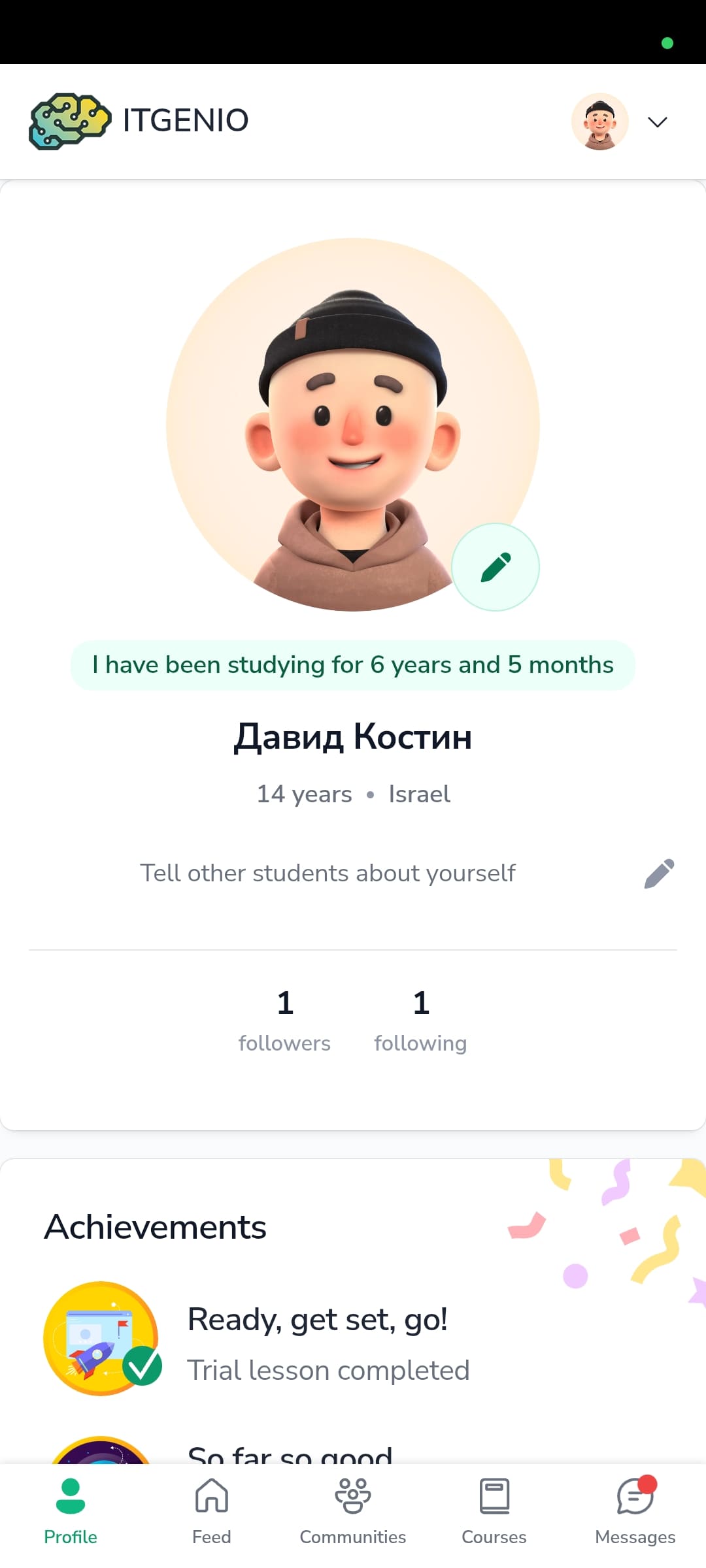The height and width of the screenshot is (1568, 706).
Task: Tap the ITGENIO logo in the header
Action: click(x=139, y=122)
